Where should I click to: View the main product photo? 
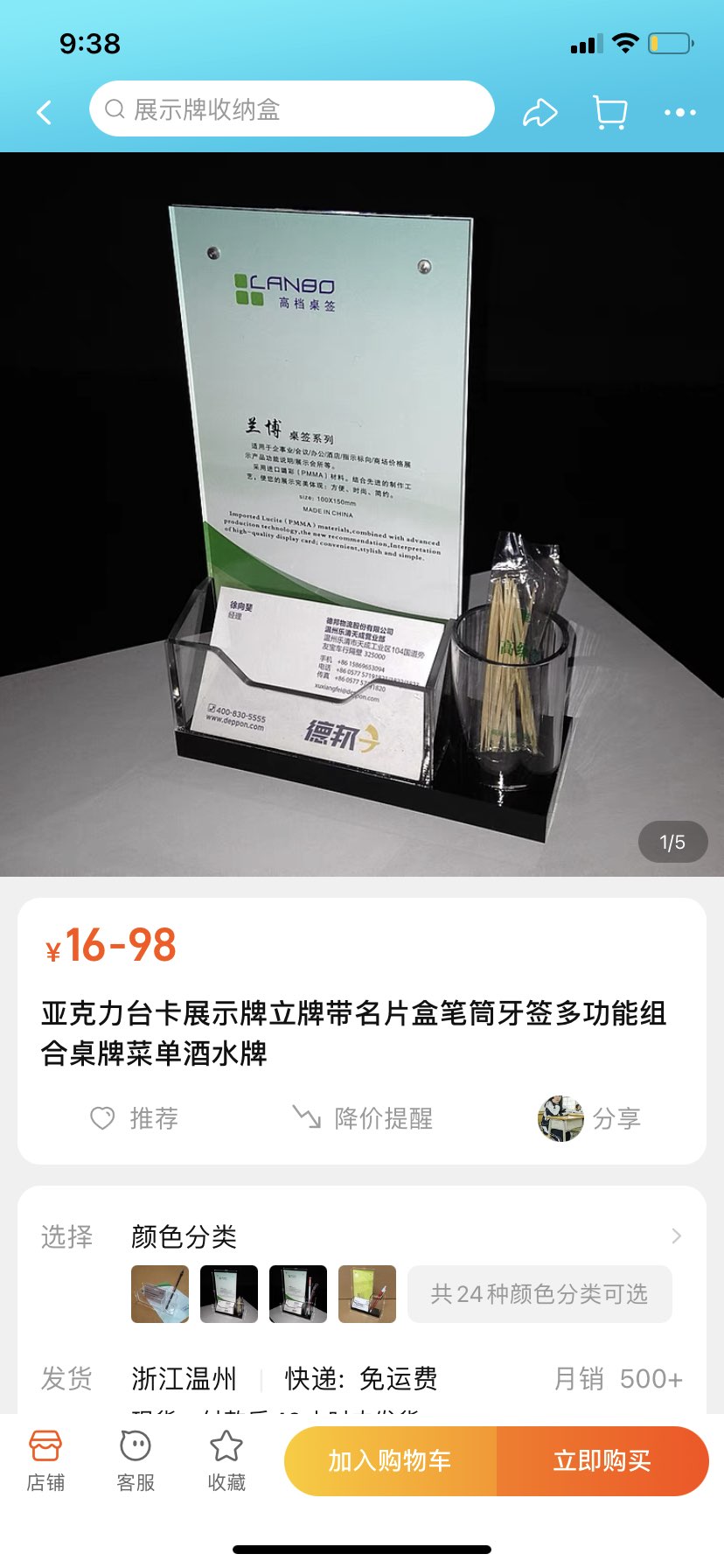point(362,514)
